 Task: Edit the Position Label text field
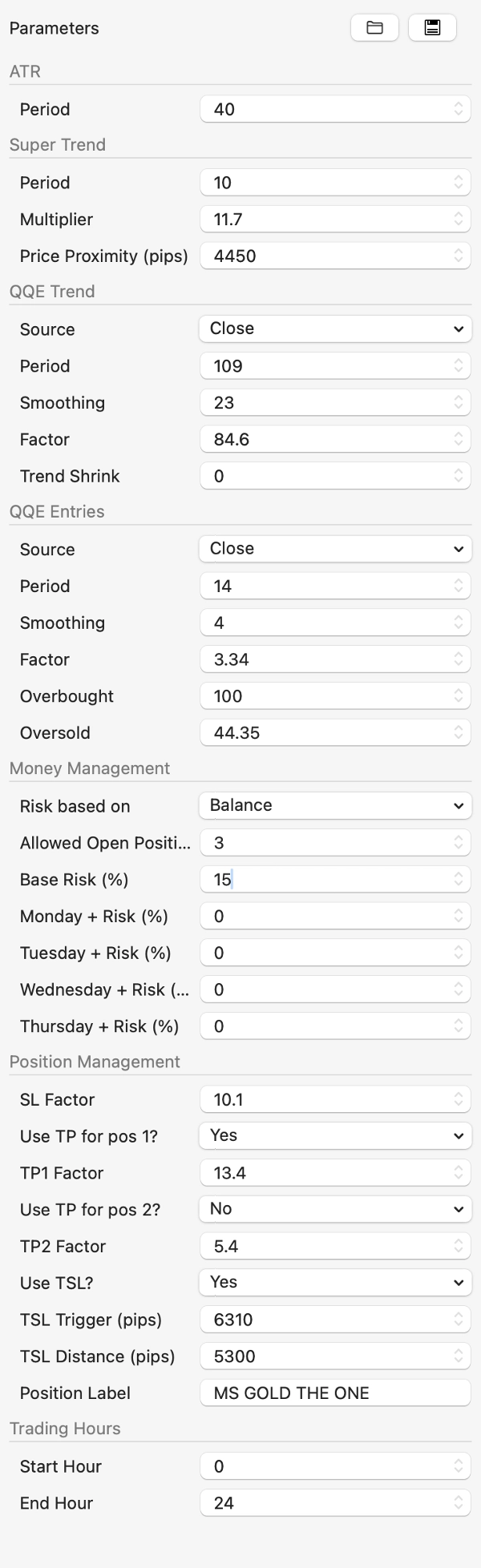[x=335, y=1393]
